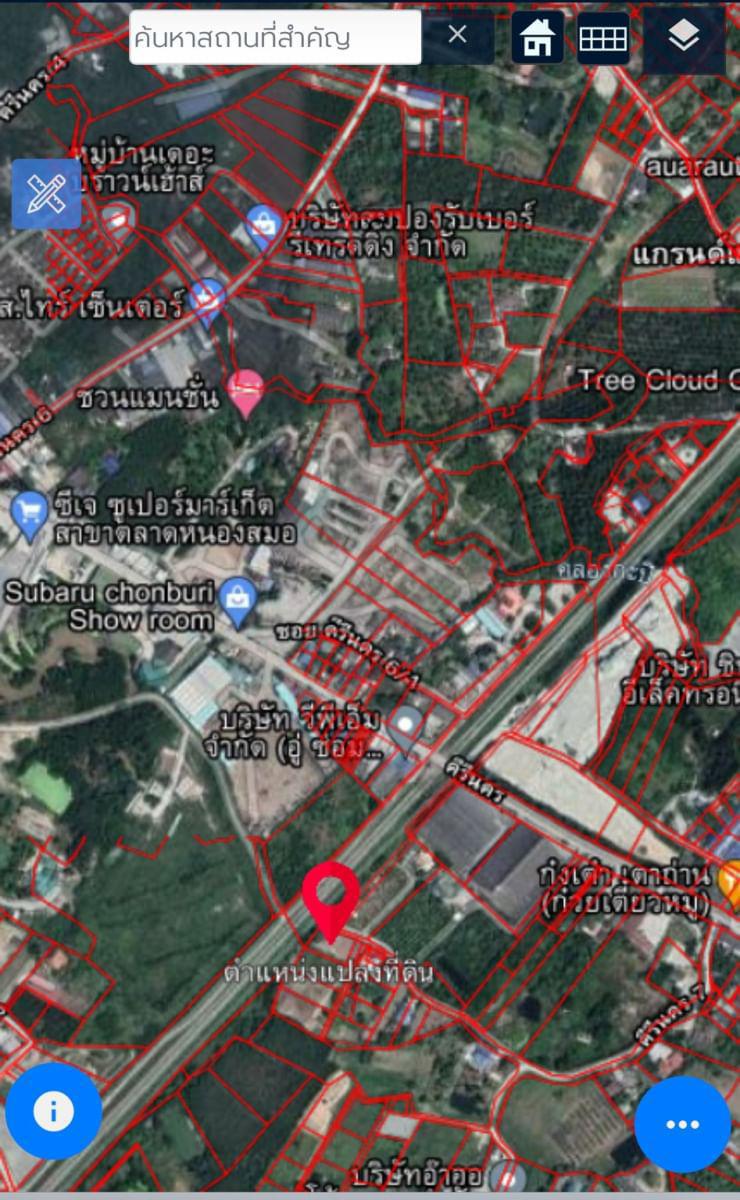Open the map layers selector
The width and height of the screenshot is (740, 1200).
(x=684, y=38)
